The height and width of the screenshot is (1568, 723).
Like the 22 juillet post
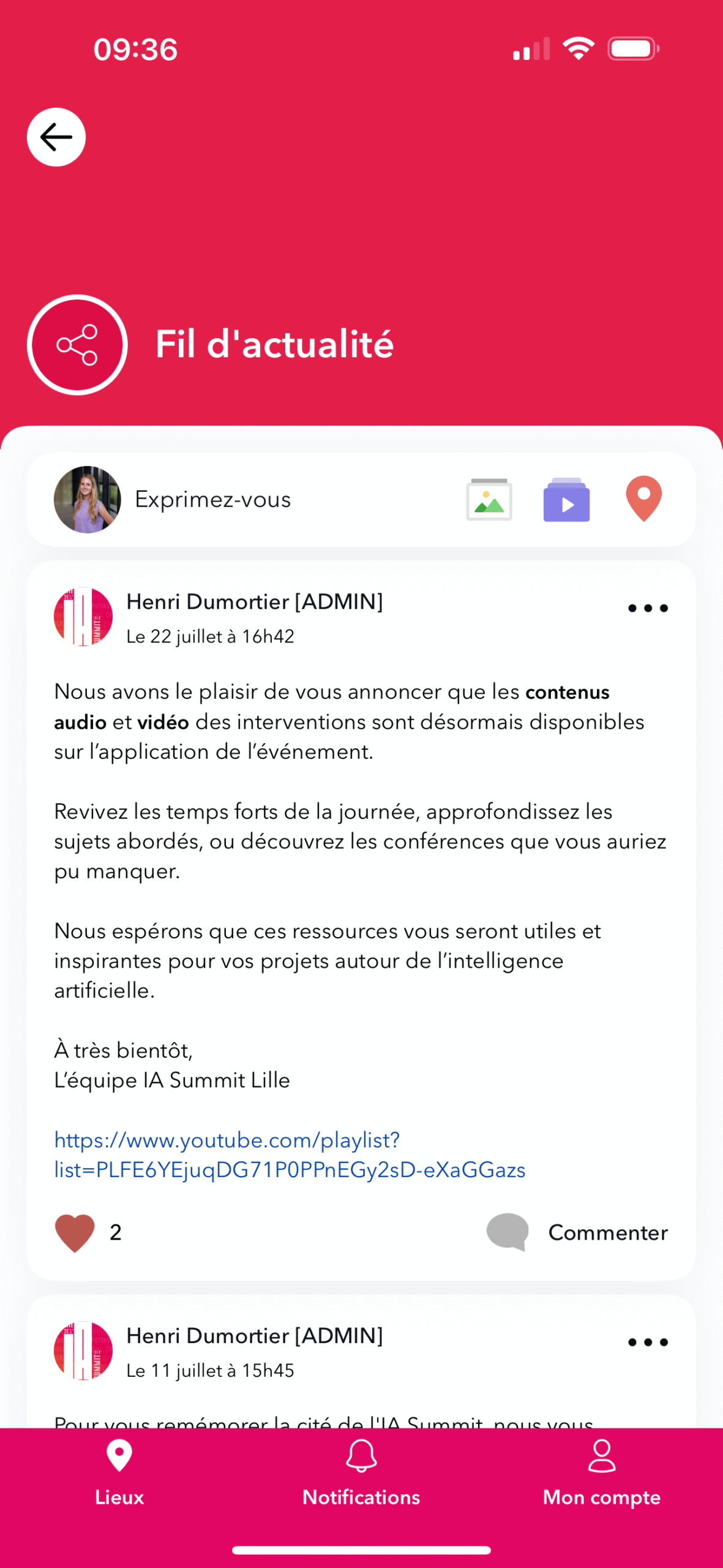coord(75,1232)
